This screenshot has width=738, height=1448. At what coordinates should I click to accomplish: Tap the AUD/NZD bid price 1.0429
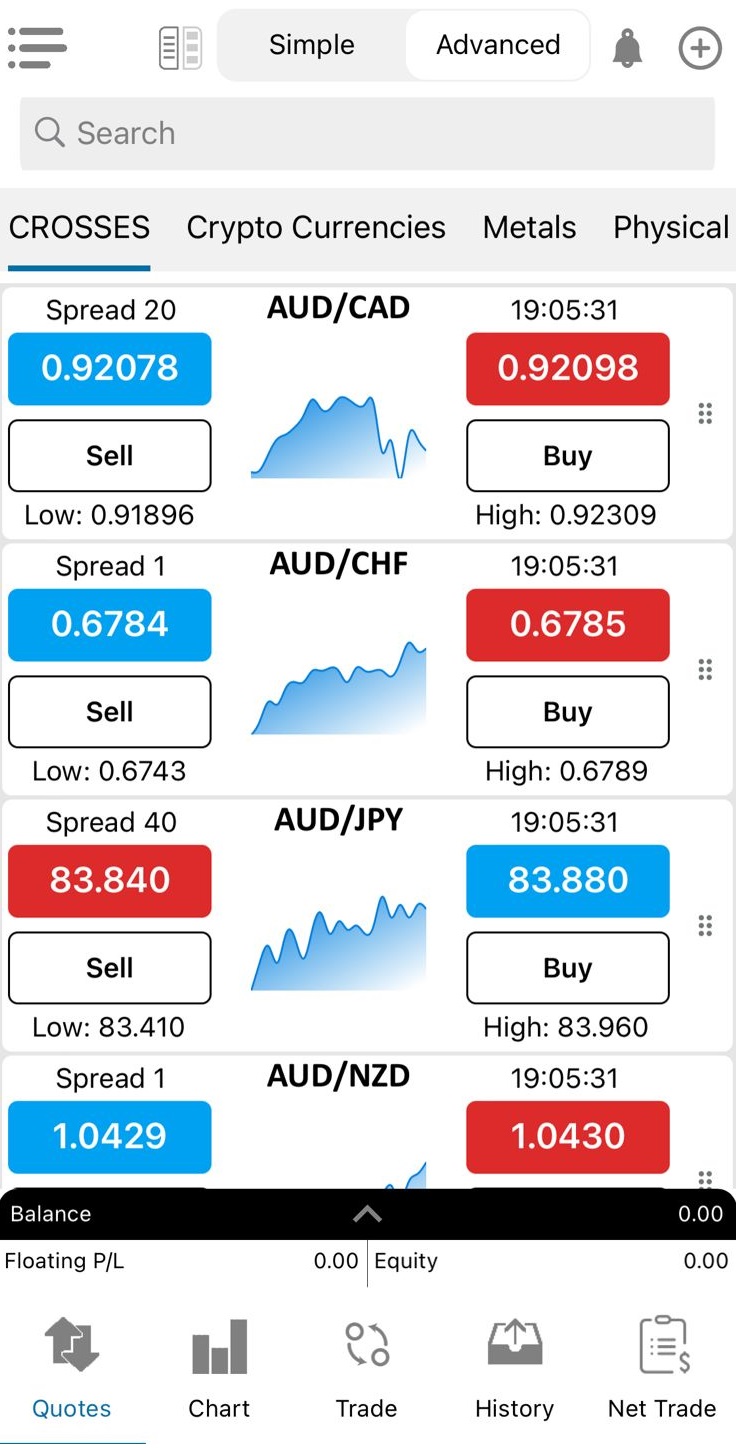[110, 1136]
